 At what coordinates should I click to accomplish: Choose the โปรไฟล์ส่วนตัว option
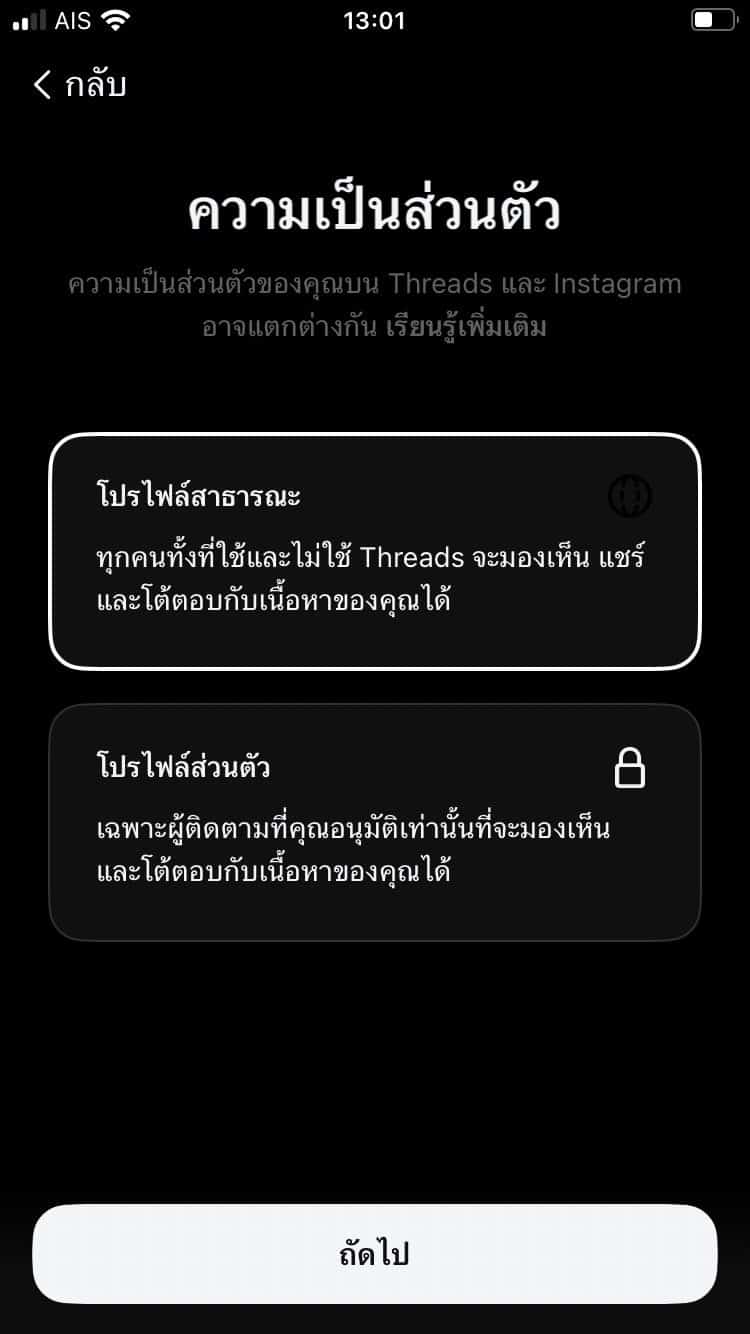click(x=374, y=822)
